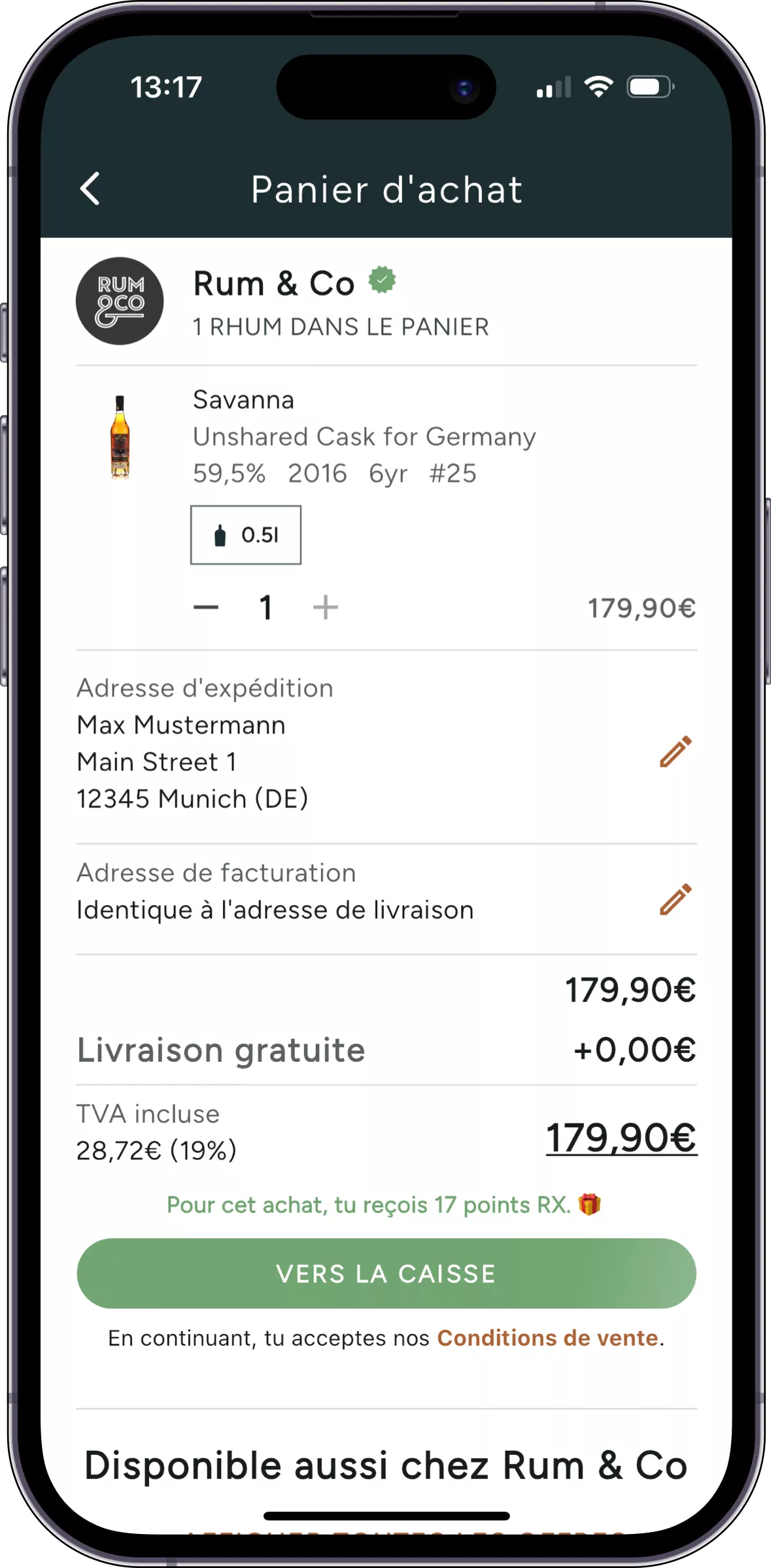Screen dimensions: 771x1568
Task: Click the Disponible aussi chez Rum & Co heading
Action: pos(385,1465)
